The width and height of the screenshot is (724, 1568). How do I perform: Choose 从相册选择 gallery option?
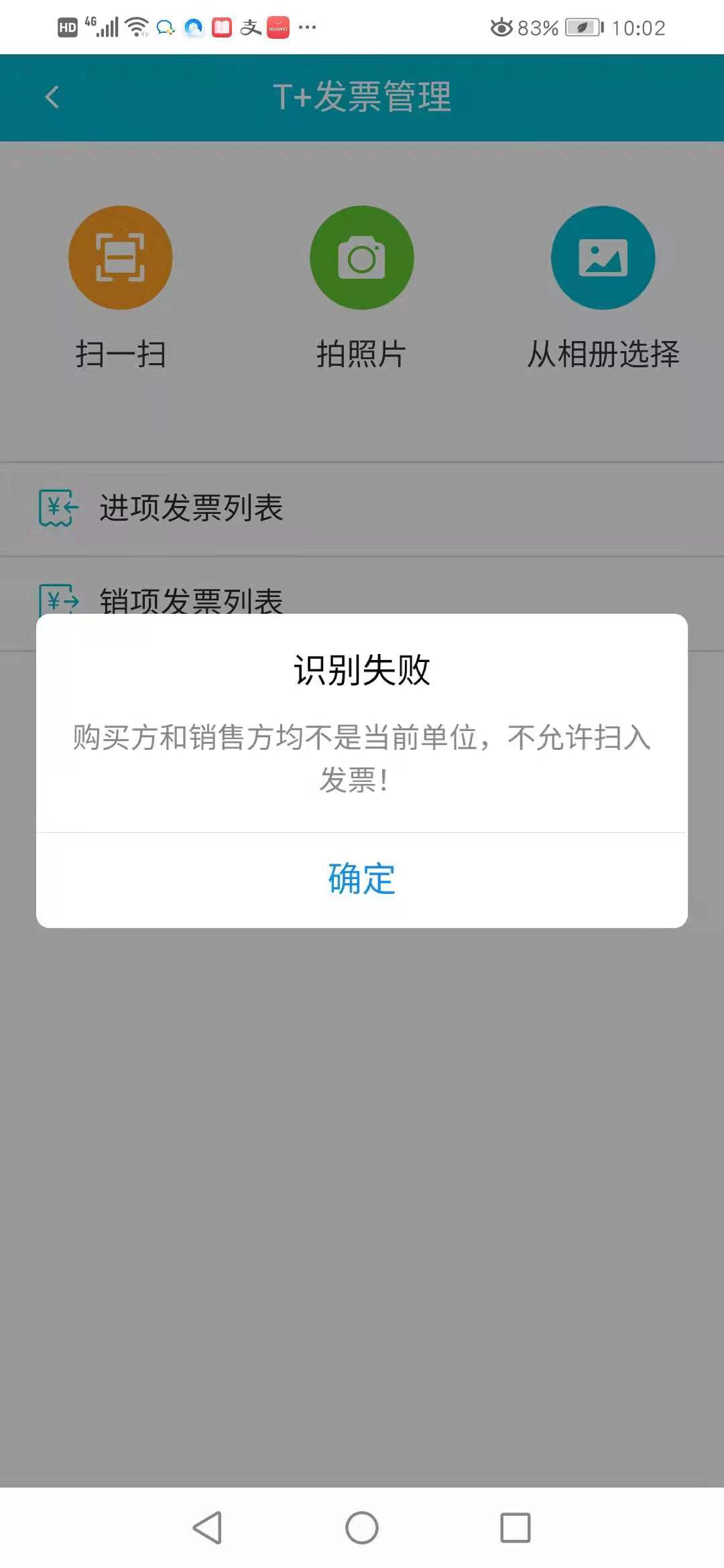click(x=603, y=258)
